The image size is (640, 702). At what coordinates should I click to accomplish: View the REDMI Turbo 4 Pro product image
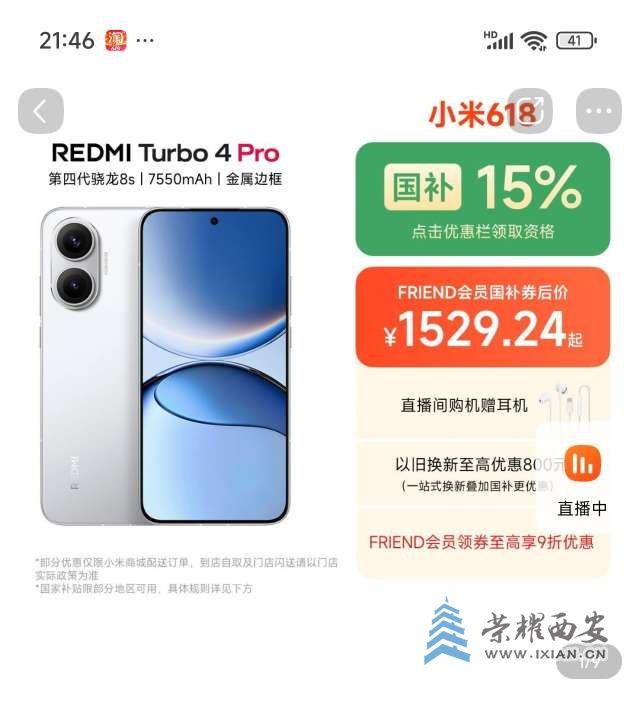point(166,366)
